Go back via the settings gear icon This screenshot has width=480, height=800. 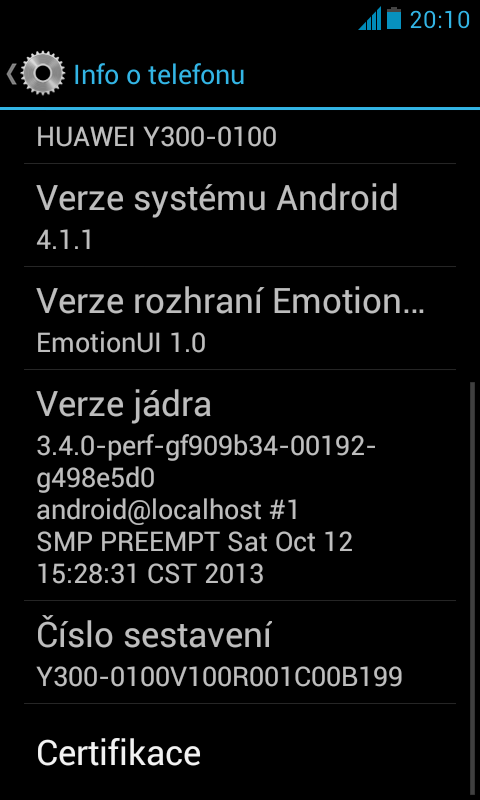(36, 75)
